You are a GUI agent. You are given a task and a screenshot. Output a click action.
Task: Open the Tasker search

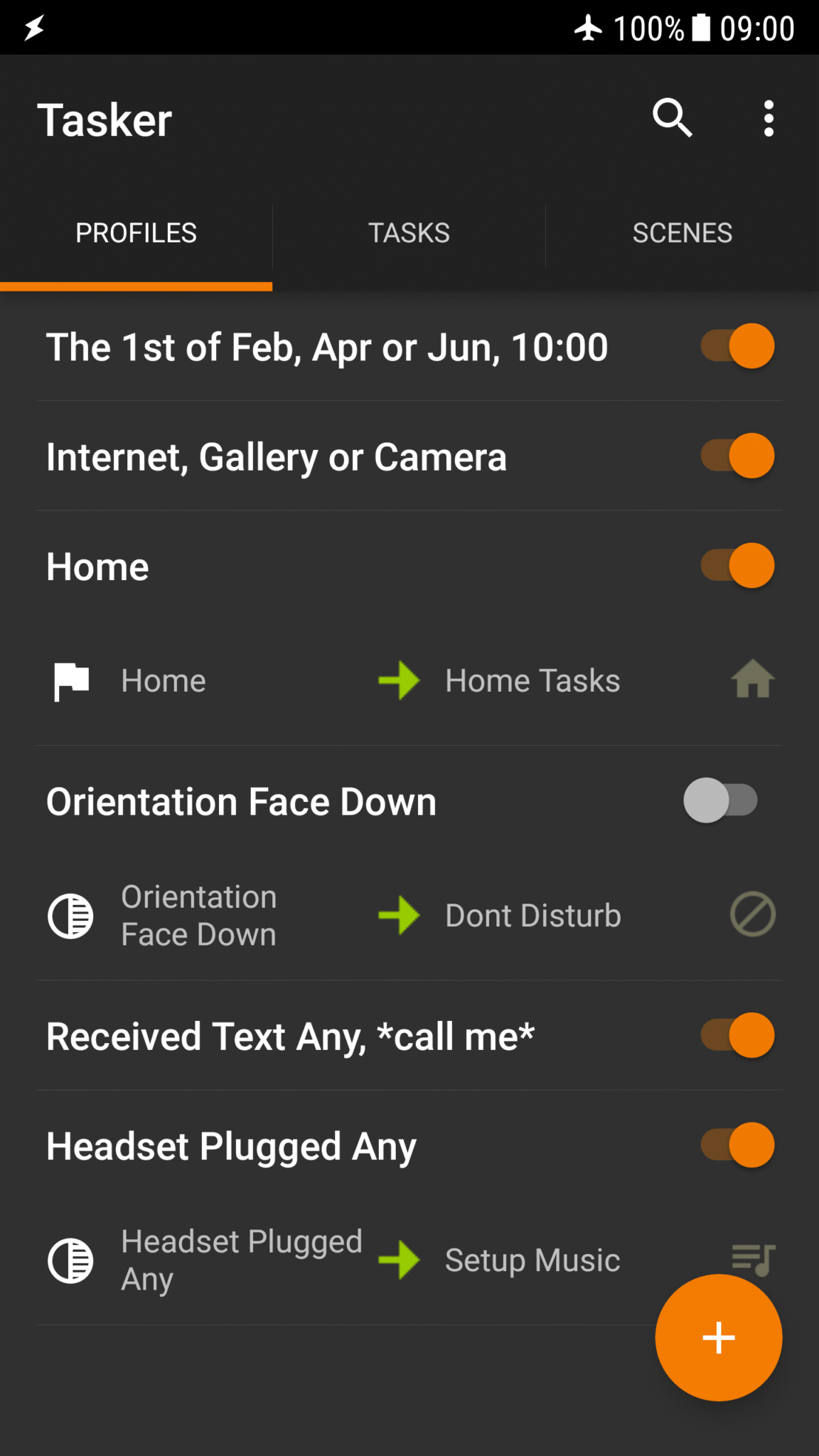pos(671,118)
